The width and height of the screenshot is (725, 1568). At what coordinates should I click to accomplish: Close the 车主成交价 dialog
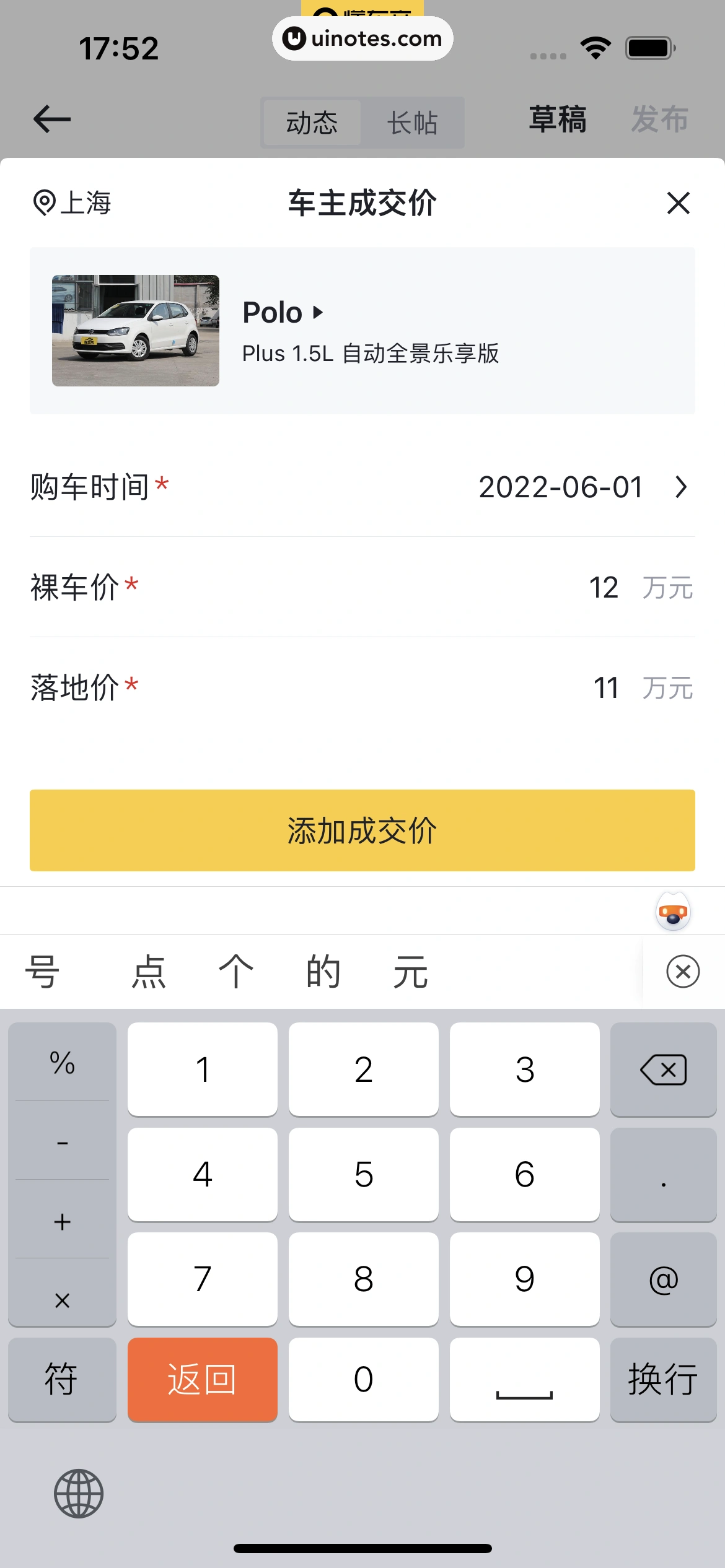pos(679,203)
